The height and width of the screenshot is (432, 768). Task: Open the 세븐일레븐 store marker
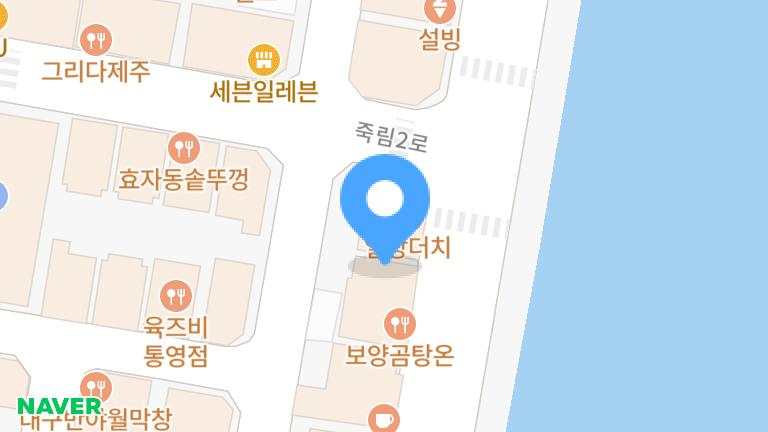(264, 59)
